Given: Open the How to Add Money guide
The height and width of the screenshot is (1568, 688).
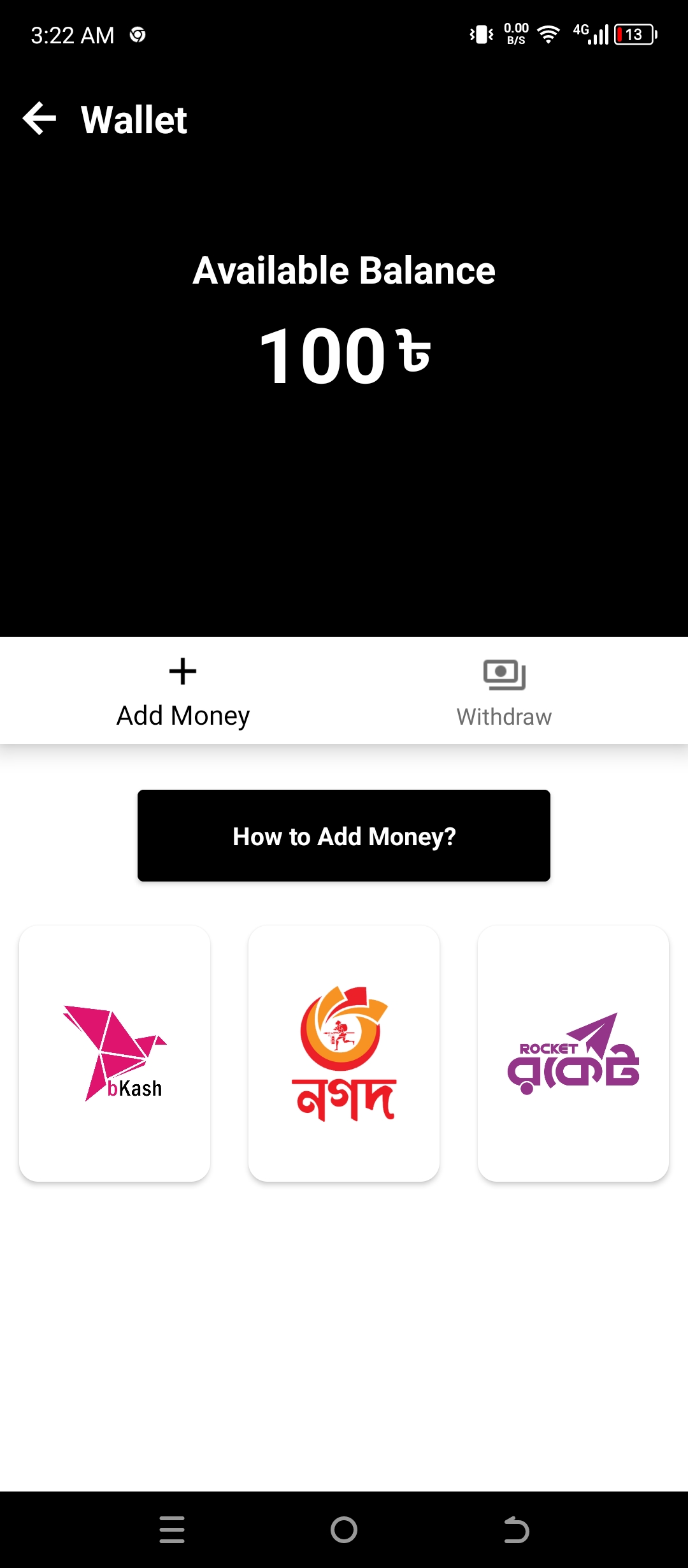Looking at the screenshot, I should point(344,836).
